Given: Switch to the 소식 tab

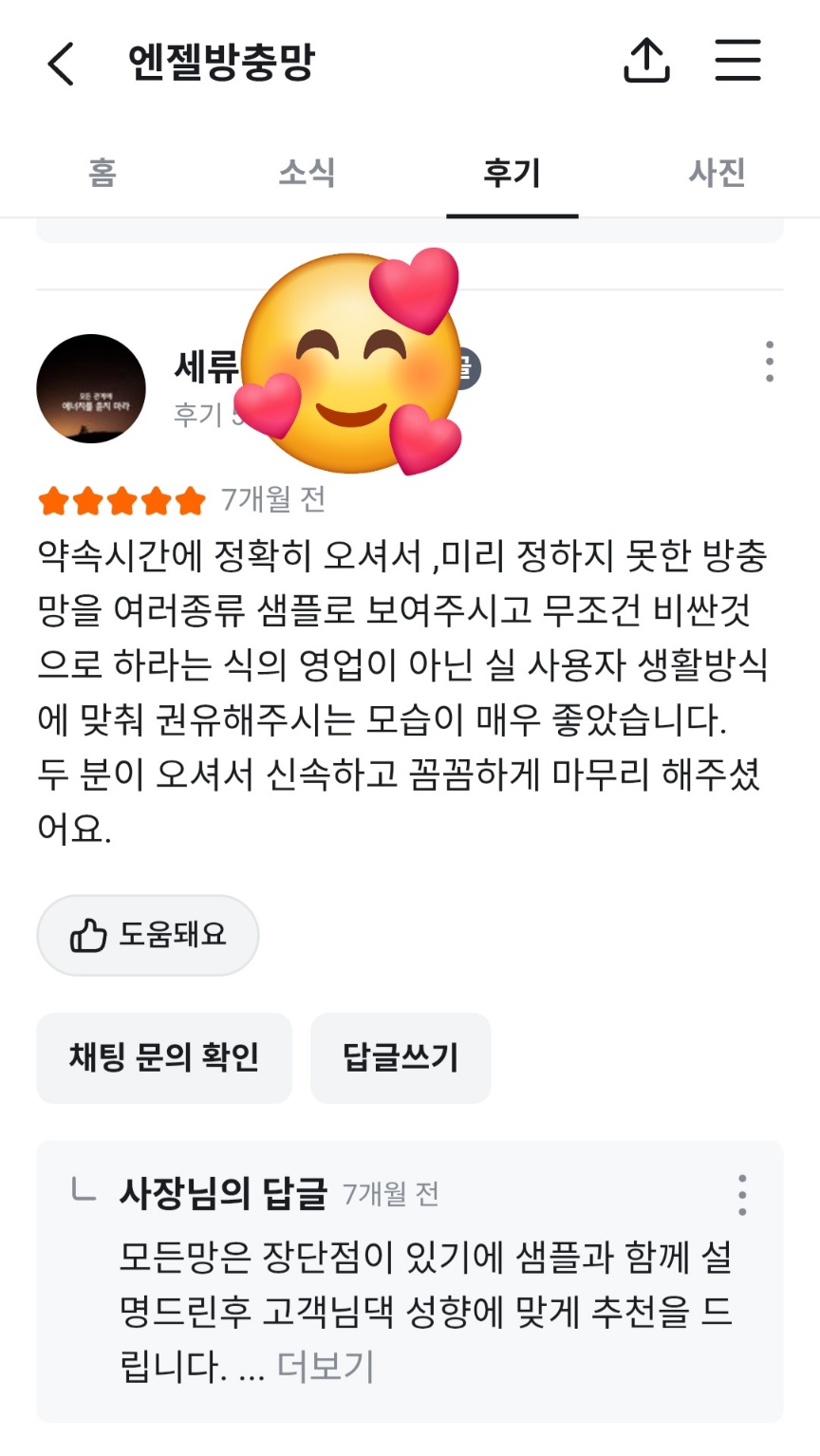Looking at the screenshot, I should click(x=307, y=173).
